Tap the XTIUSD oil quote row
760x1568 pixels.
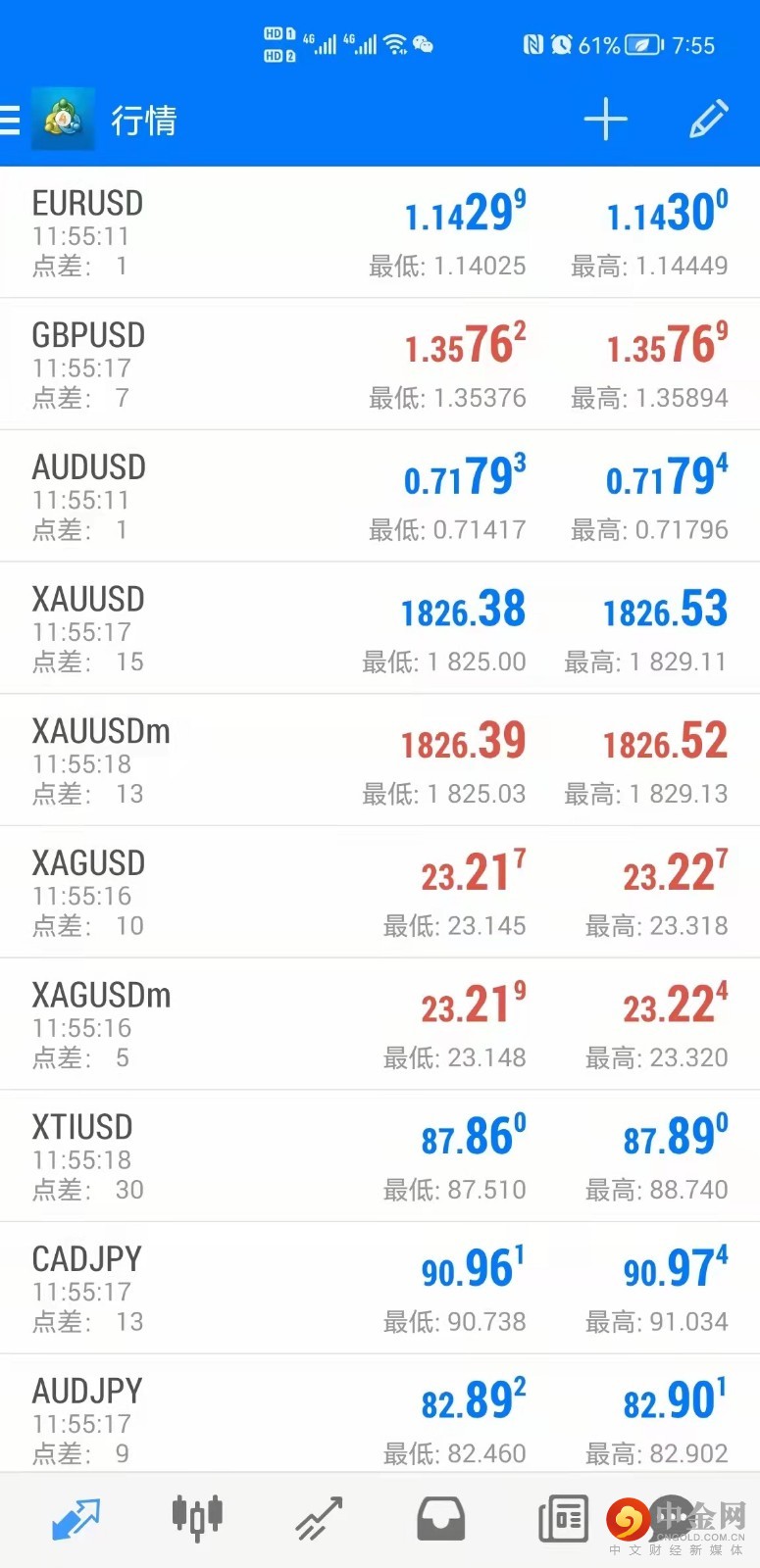pyautogui.click(x=380, y=1156)
